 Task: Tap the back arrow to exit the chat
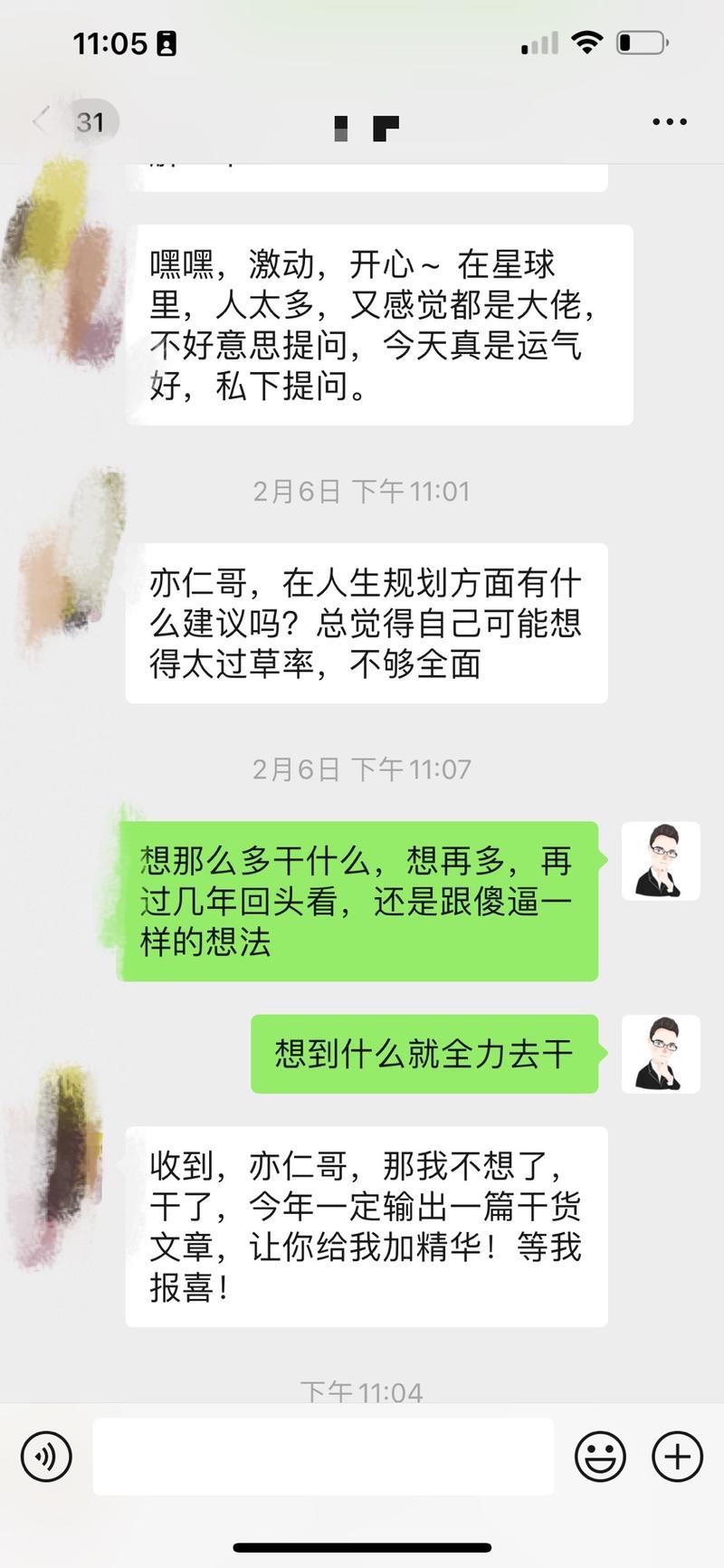tap(40, 121)
